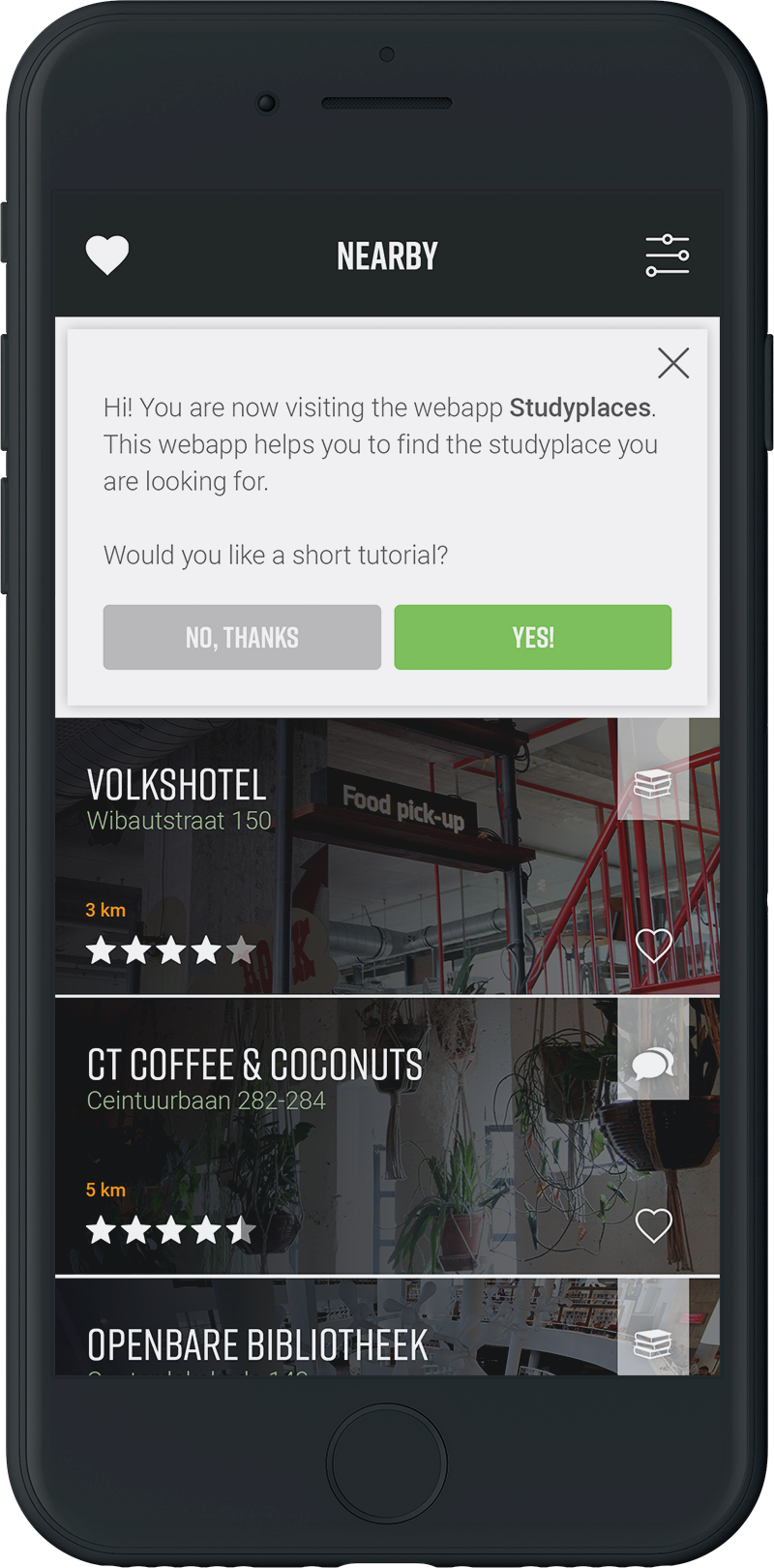Screen dimensions: 774x1568
Task: Favorite Volkshotel with its heart icon
Action: 654,946
